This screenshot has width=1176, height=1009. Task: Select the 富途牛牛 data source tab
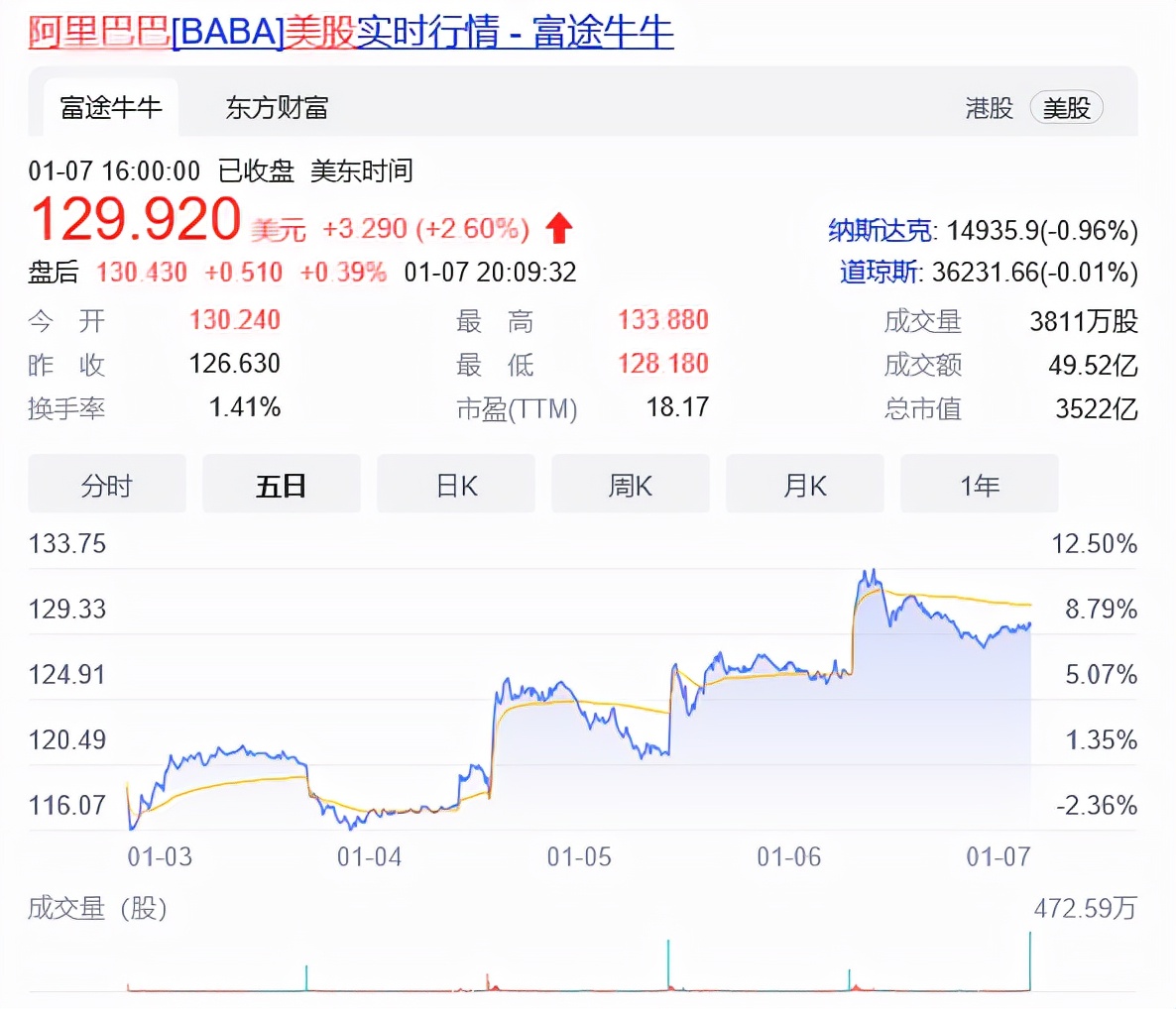coord(110,107)
